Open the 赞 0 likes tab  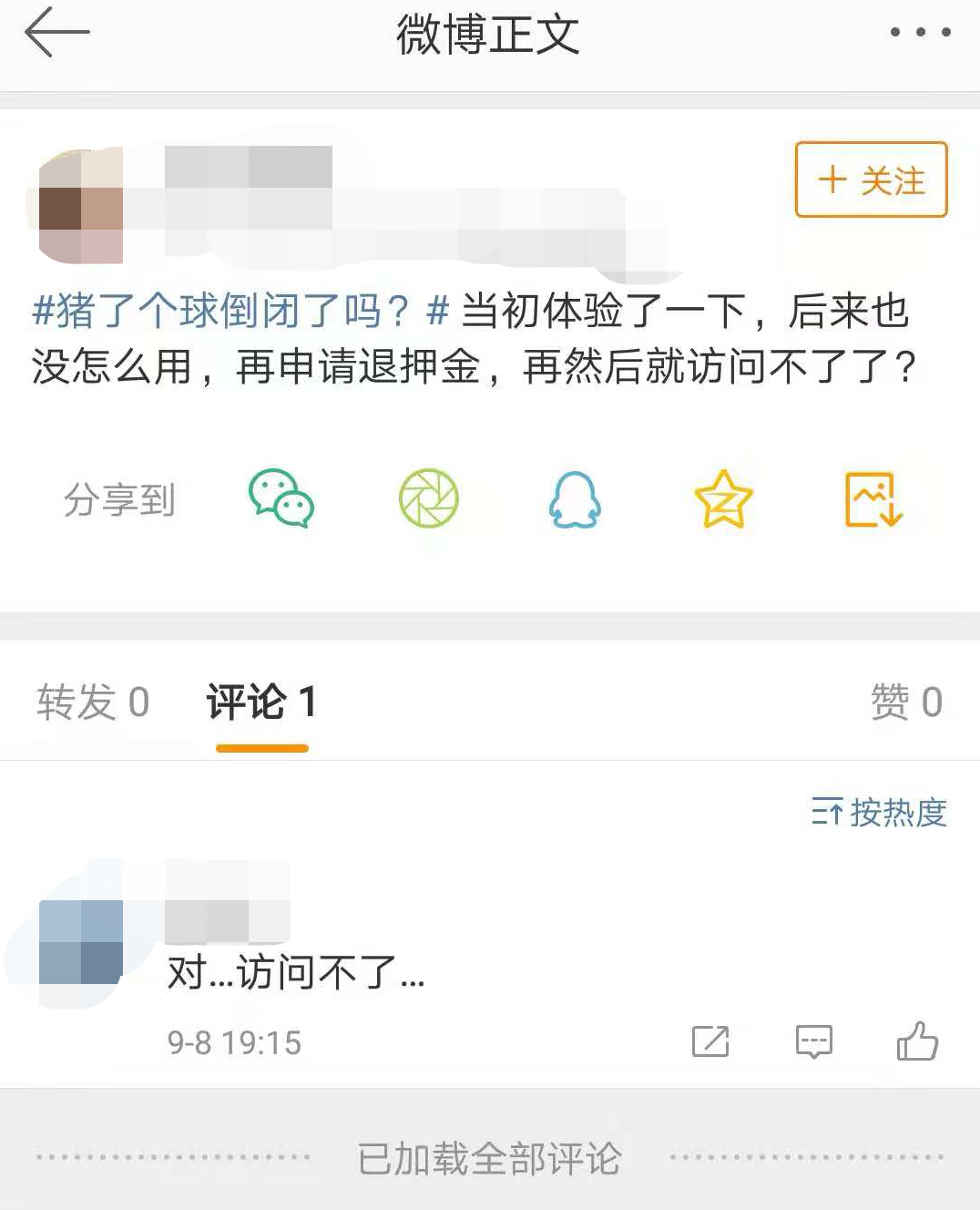[x=905, y=702]
